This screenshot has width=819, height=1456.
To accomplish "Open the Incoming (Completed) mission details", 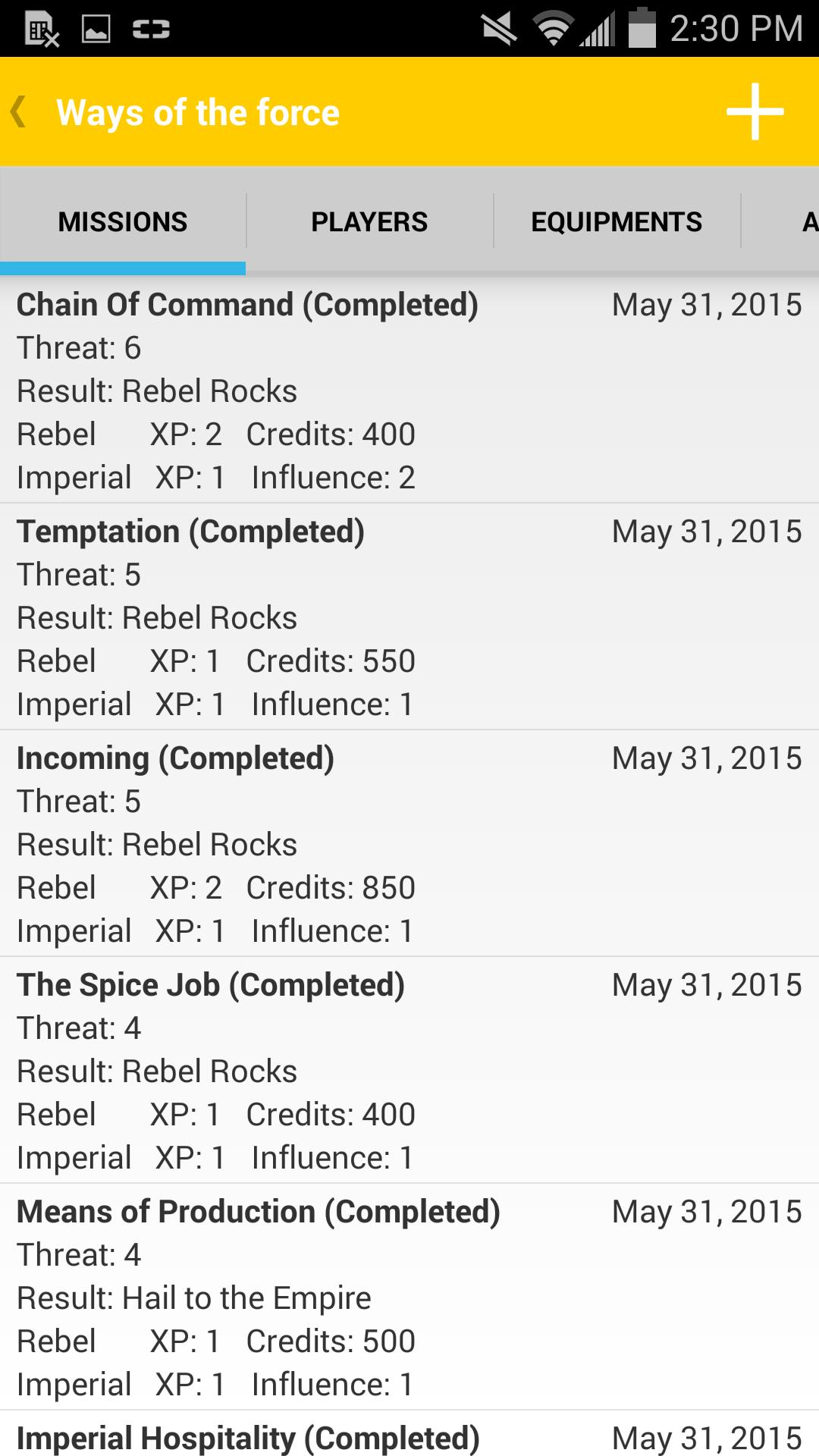I will (x=303, y=842).
